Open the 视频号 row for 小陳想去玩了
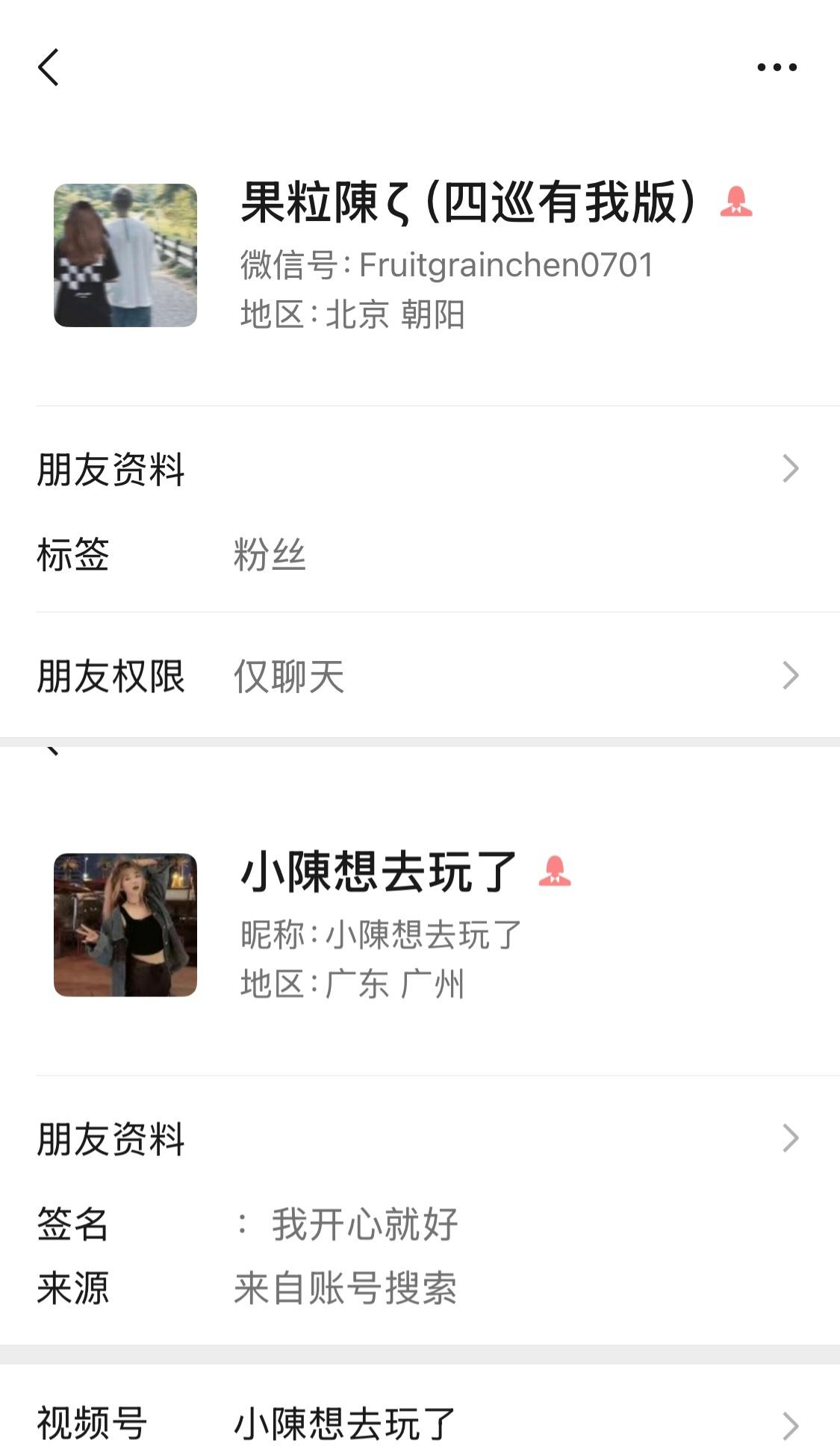This screenshot has width=840, height=1452. [420, 1424]
